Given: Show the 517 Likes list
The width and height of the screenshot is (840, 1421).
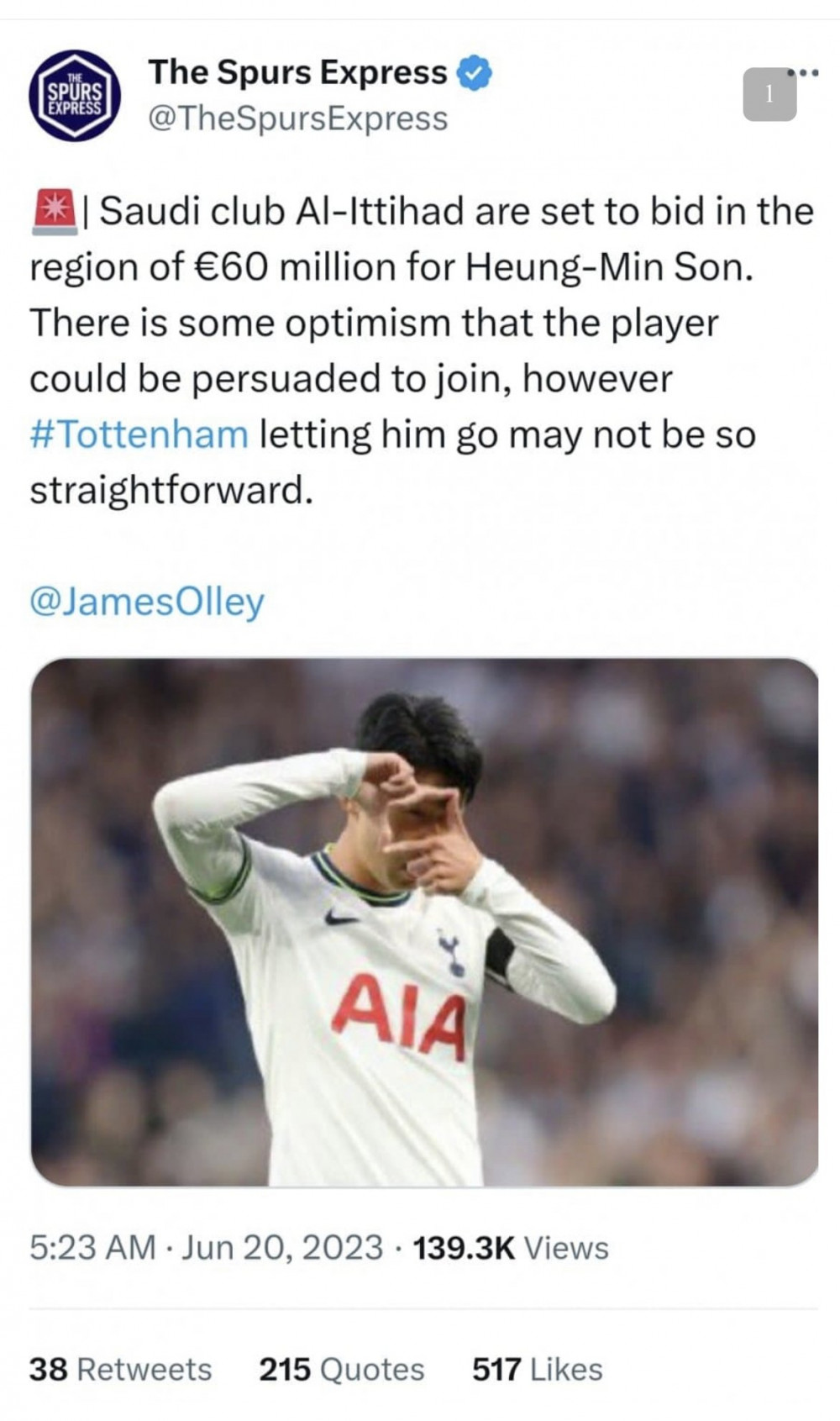Looking at the screenshot, I should pos(537,1369).
